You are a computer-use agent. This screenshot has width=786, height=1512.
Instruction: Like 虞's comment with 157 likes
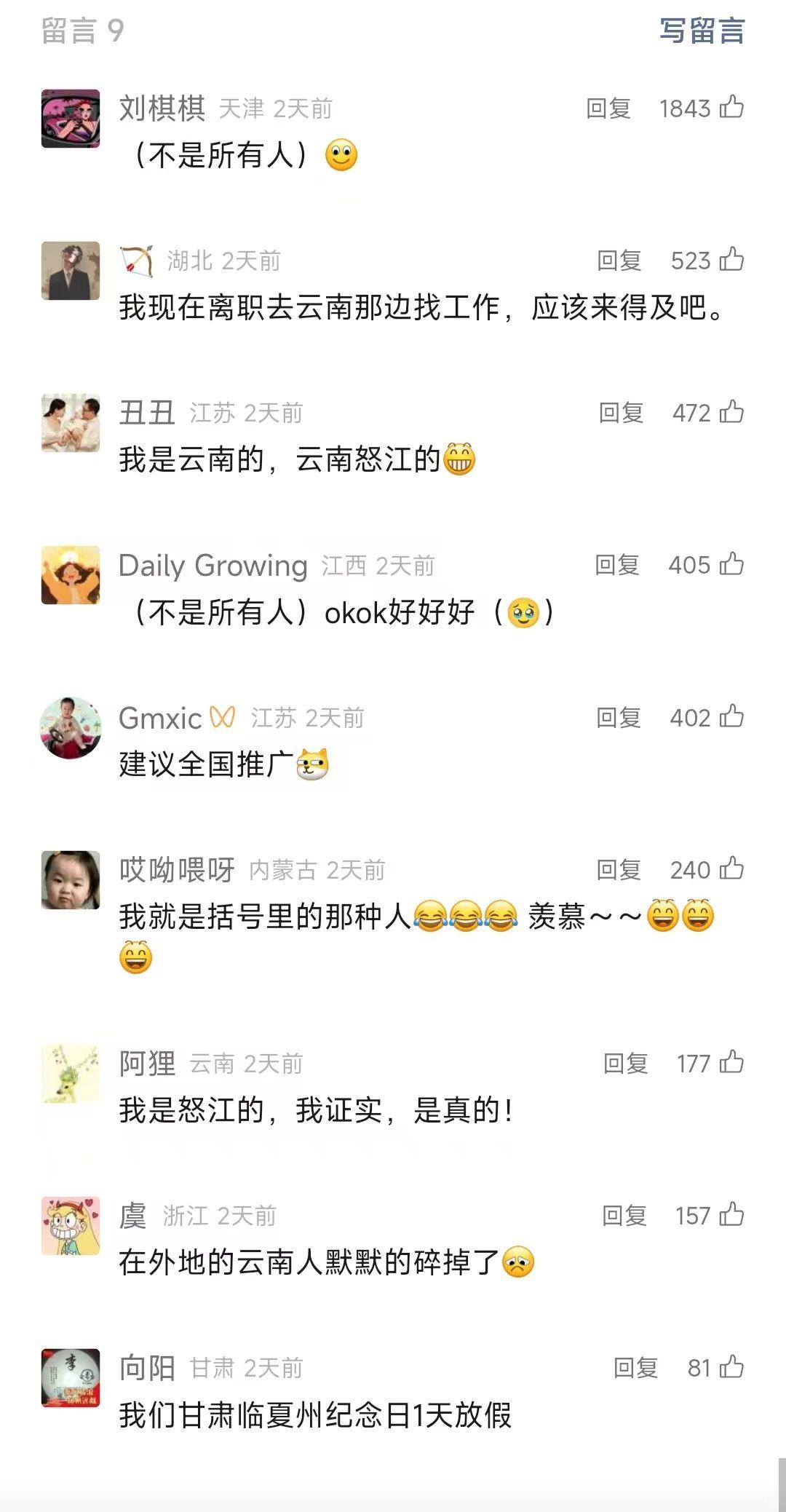[x=731, y=1215]
